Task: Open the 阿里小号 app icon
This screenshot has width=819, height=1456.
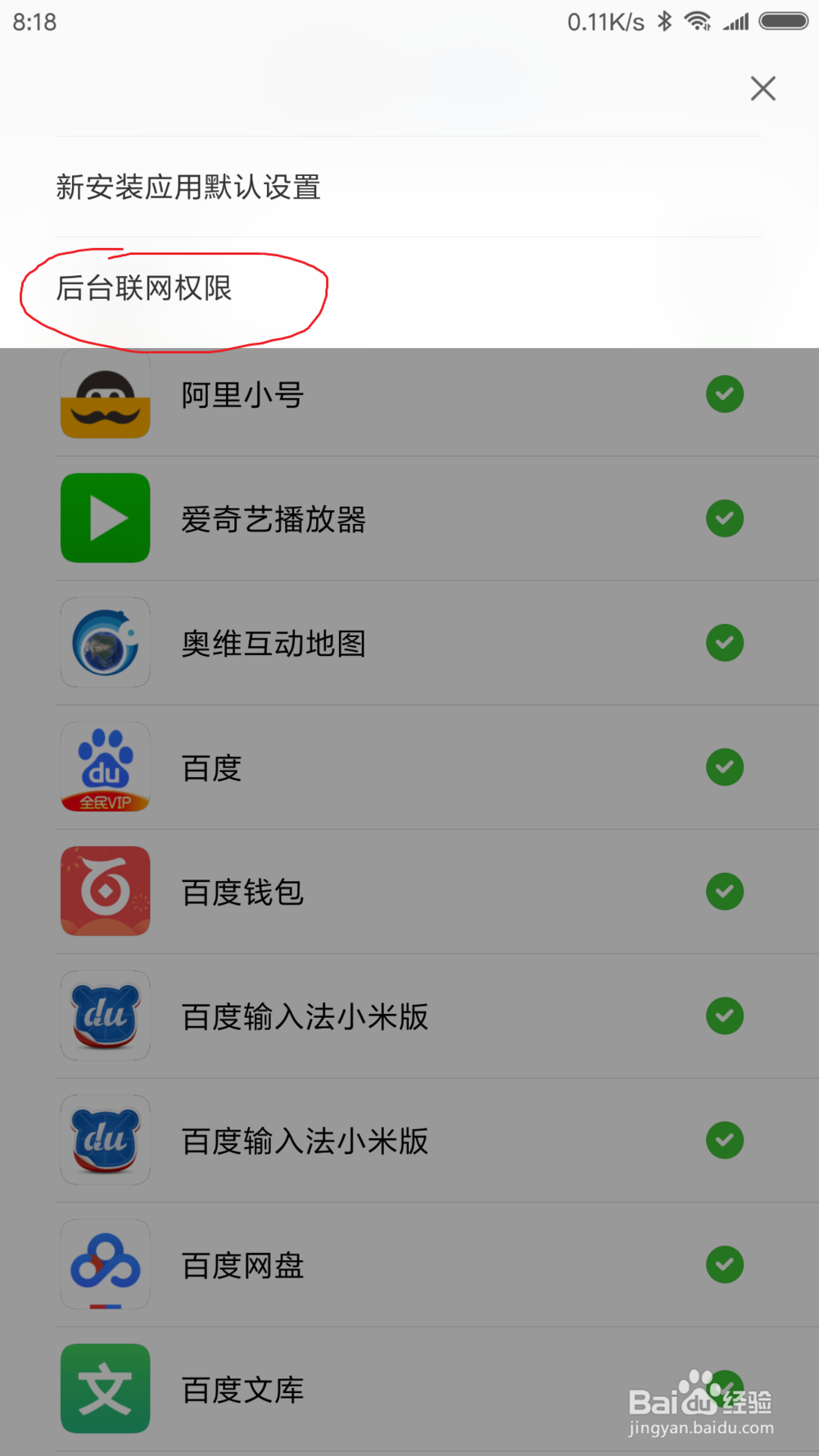Action: [x=105, y=396]
